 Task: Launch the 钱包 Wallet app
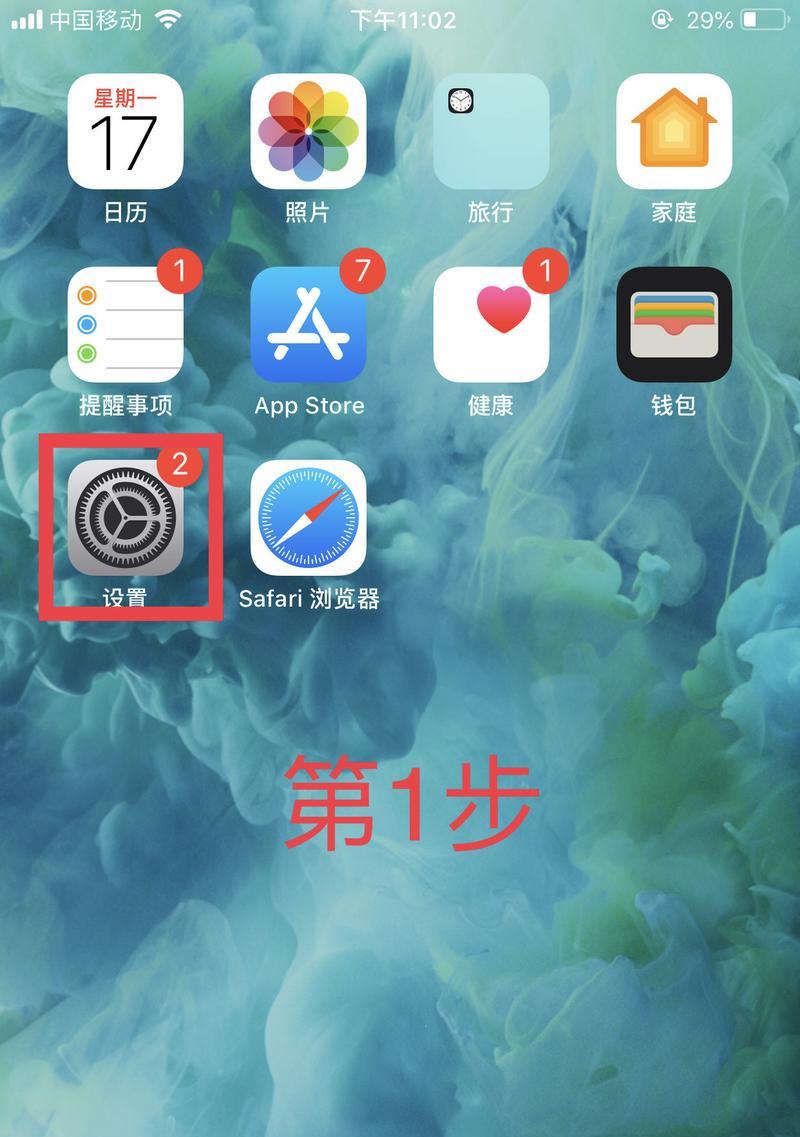[x=674, y=324]
